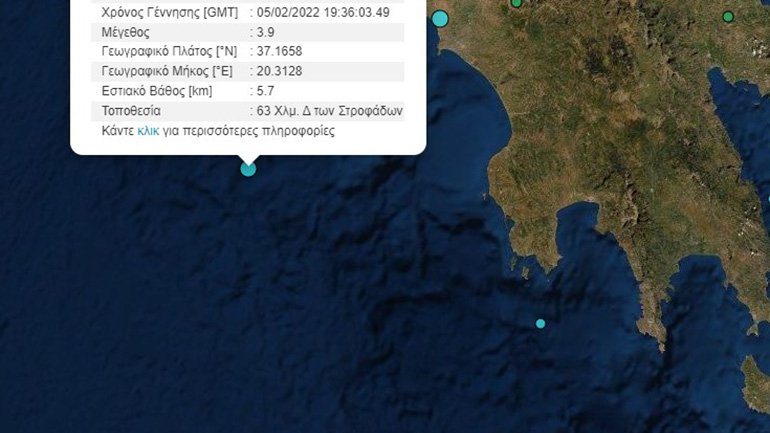
Task: Tap the green marker at the top right
Action: click(728, 17)
